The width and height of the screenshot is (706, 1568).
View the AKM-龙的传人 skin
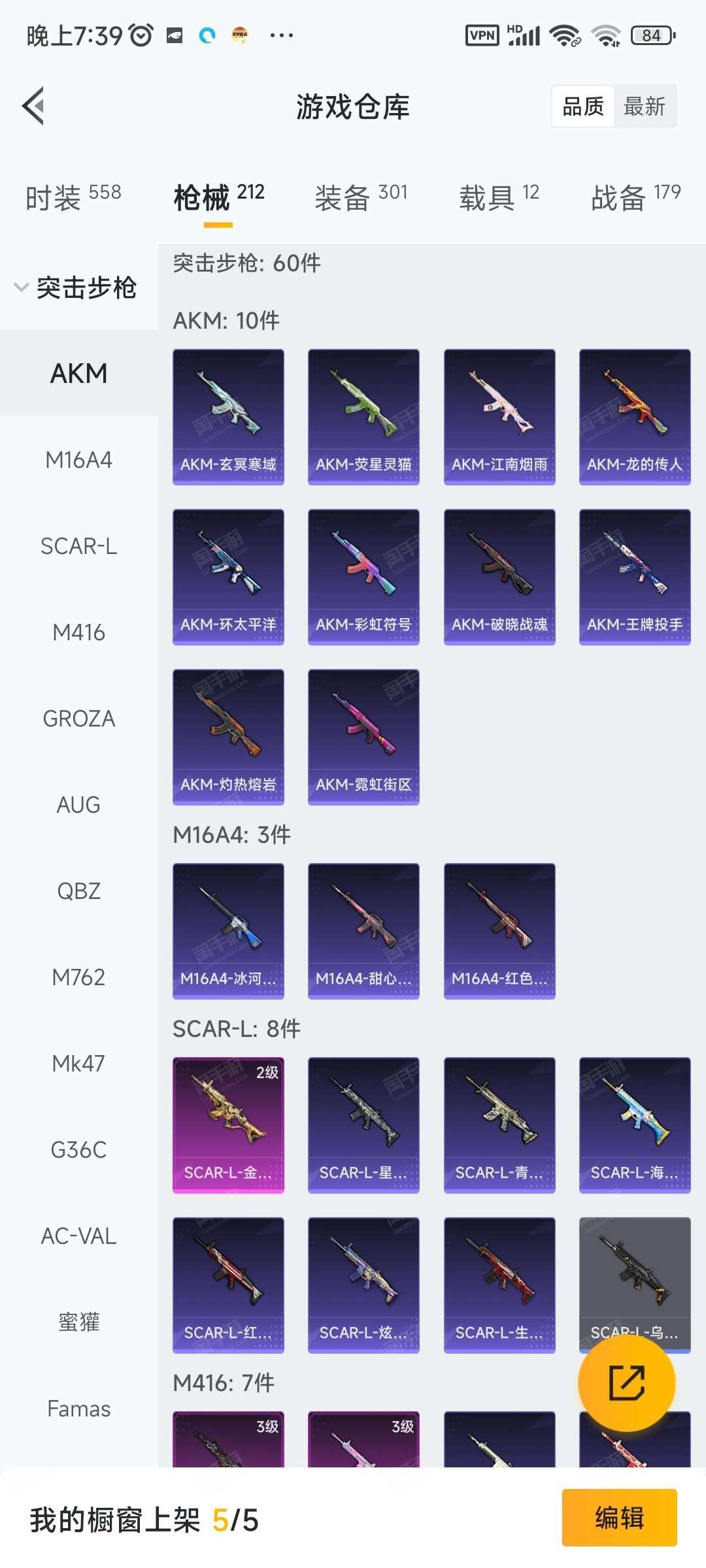[x=635, y=417]
